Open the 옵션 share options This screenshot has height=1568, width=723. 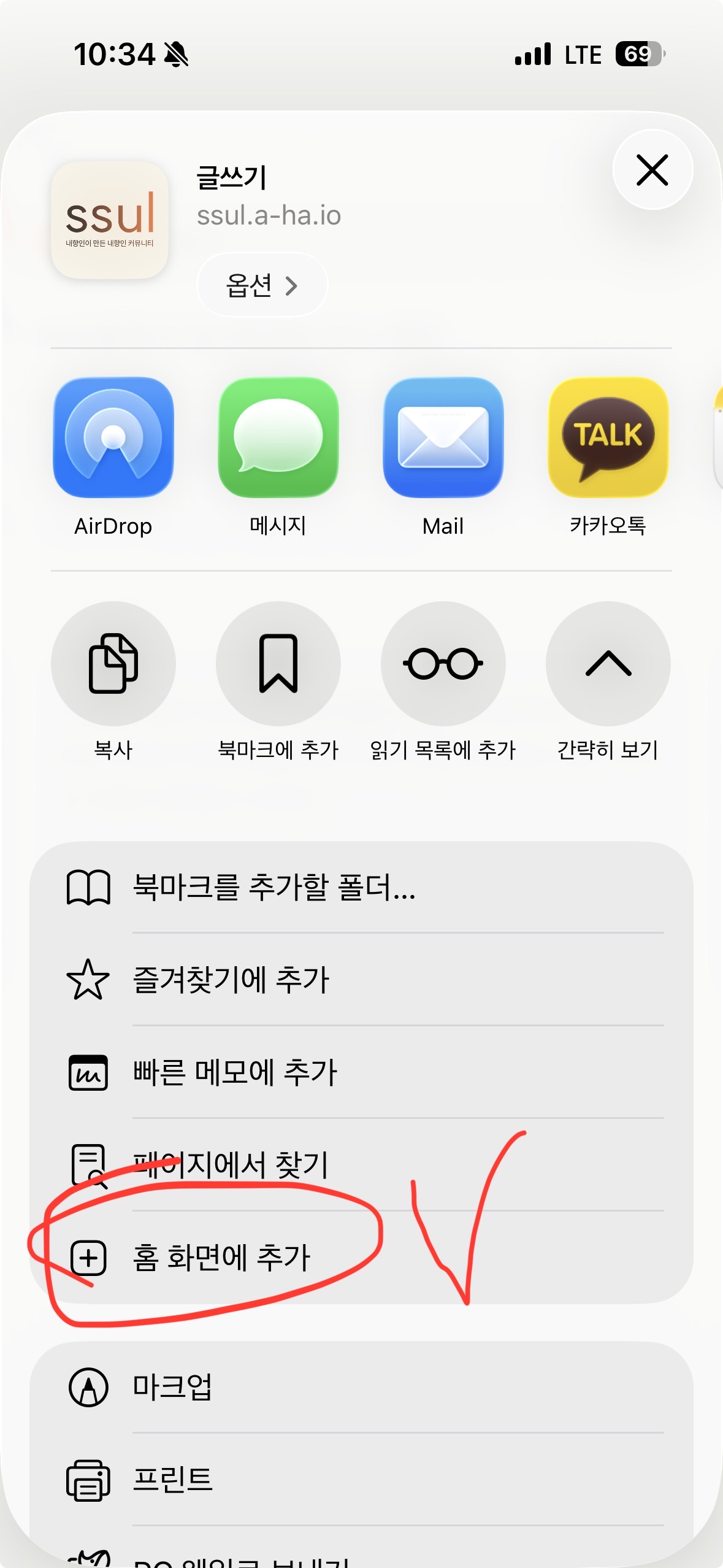pyautogui.click(x=262, y=285)
